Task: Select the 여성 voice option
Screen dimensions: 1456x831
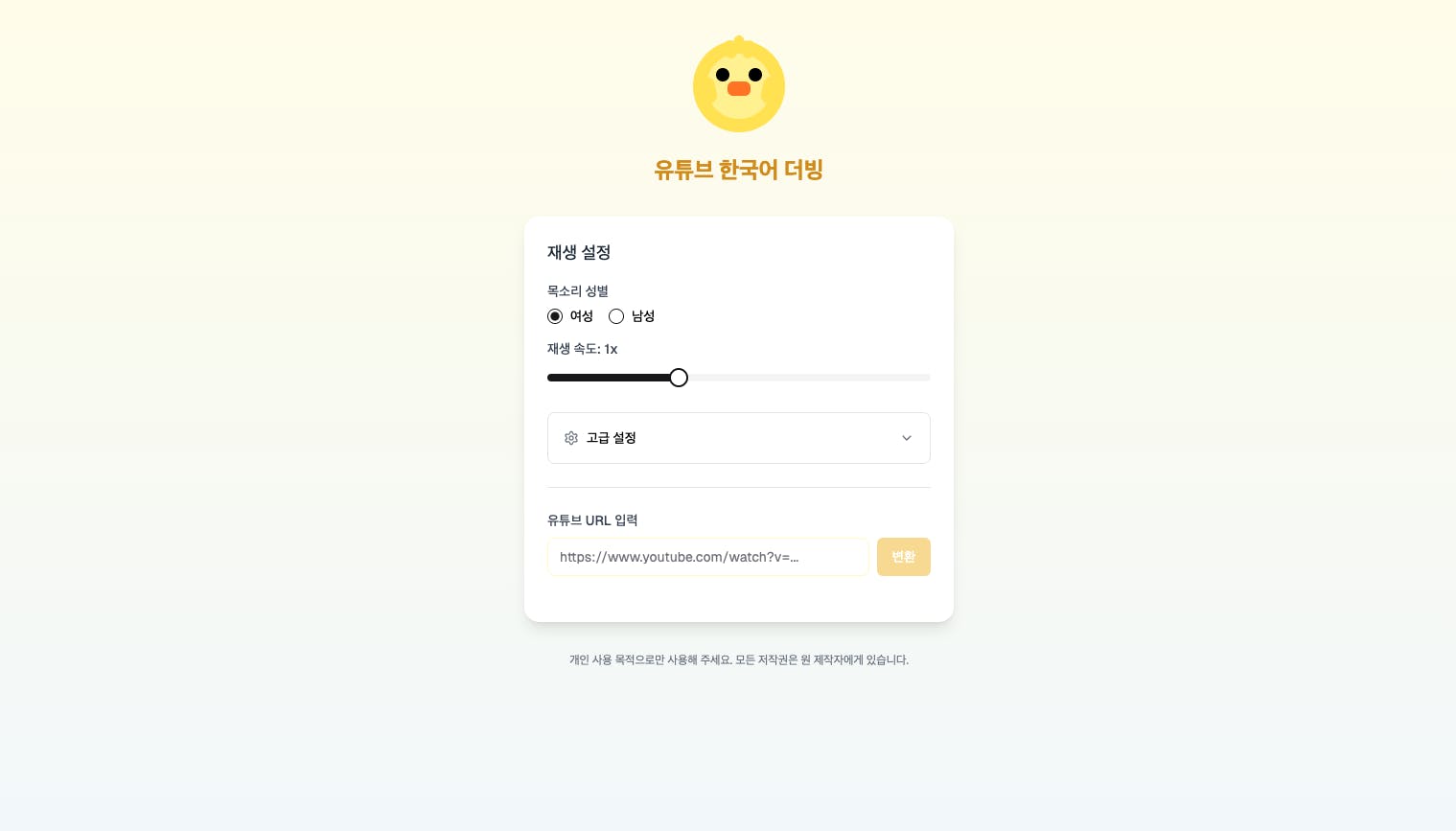Action: (x=555, y=316)
